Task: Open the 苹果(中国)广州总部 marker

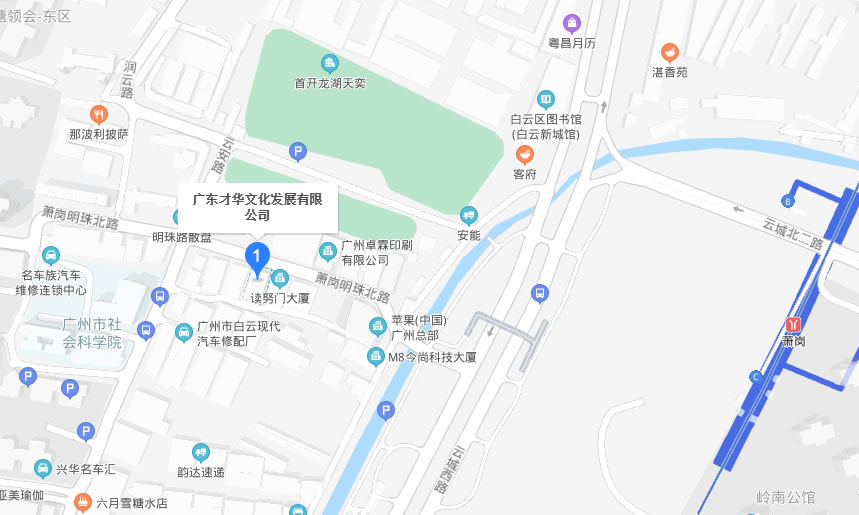Action: click(377, 324)
